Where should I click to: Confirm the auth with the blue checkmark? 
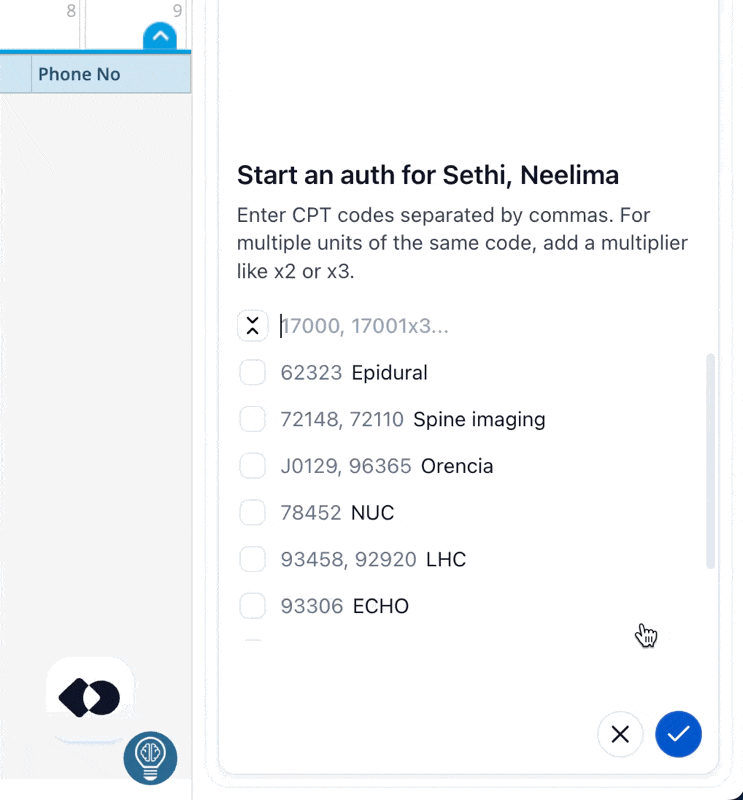(x=678, y=735)
